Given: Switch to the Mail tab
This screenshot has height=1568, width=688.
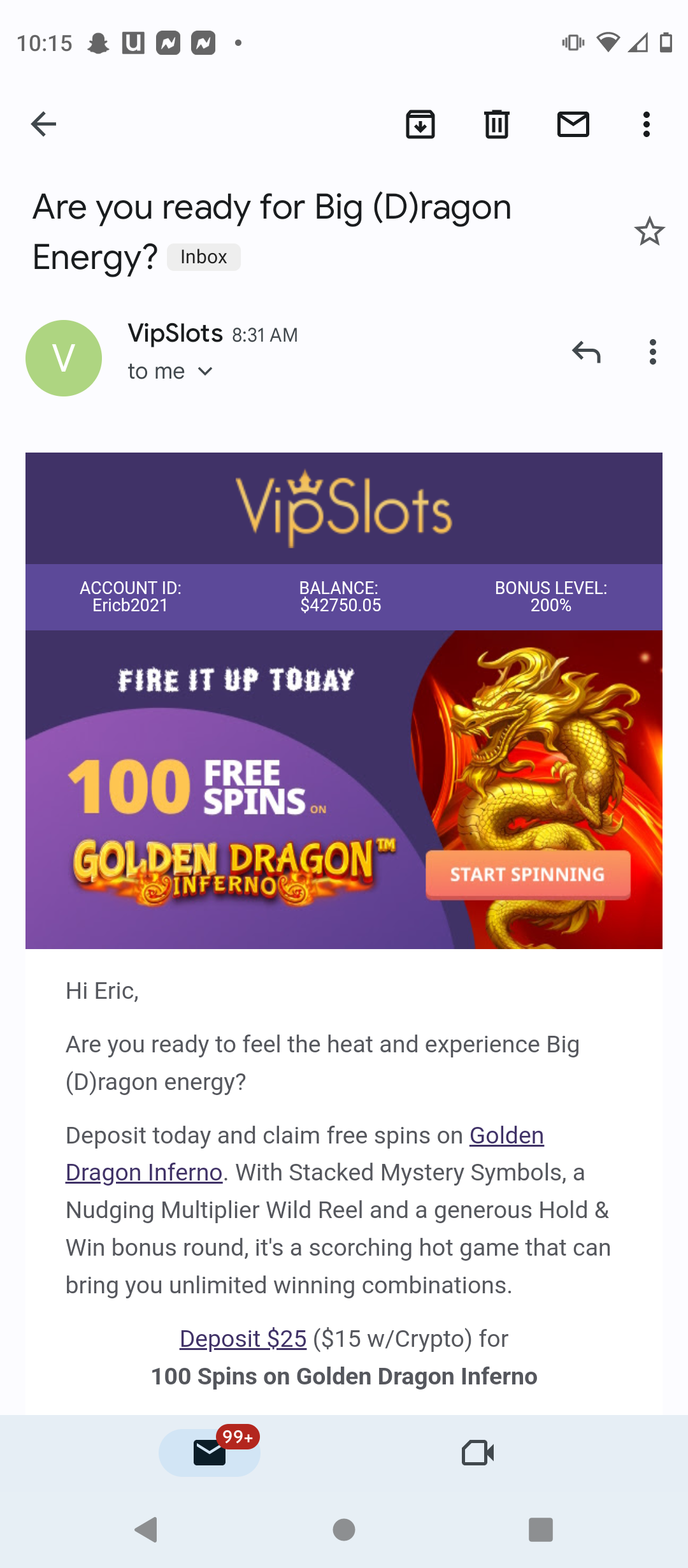Looking at the screenshot, I should (x=210, y=1453).
